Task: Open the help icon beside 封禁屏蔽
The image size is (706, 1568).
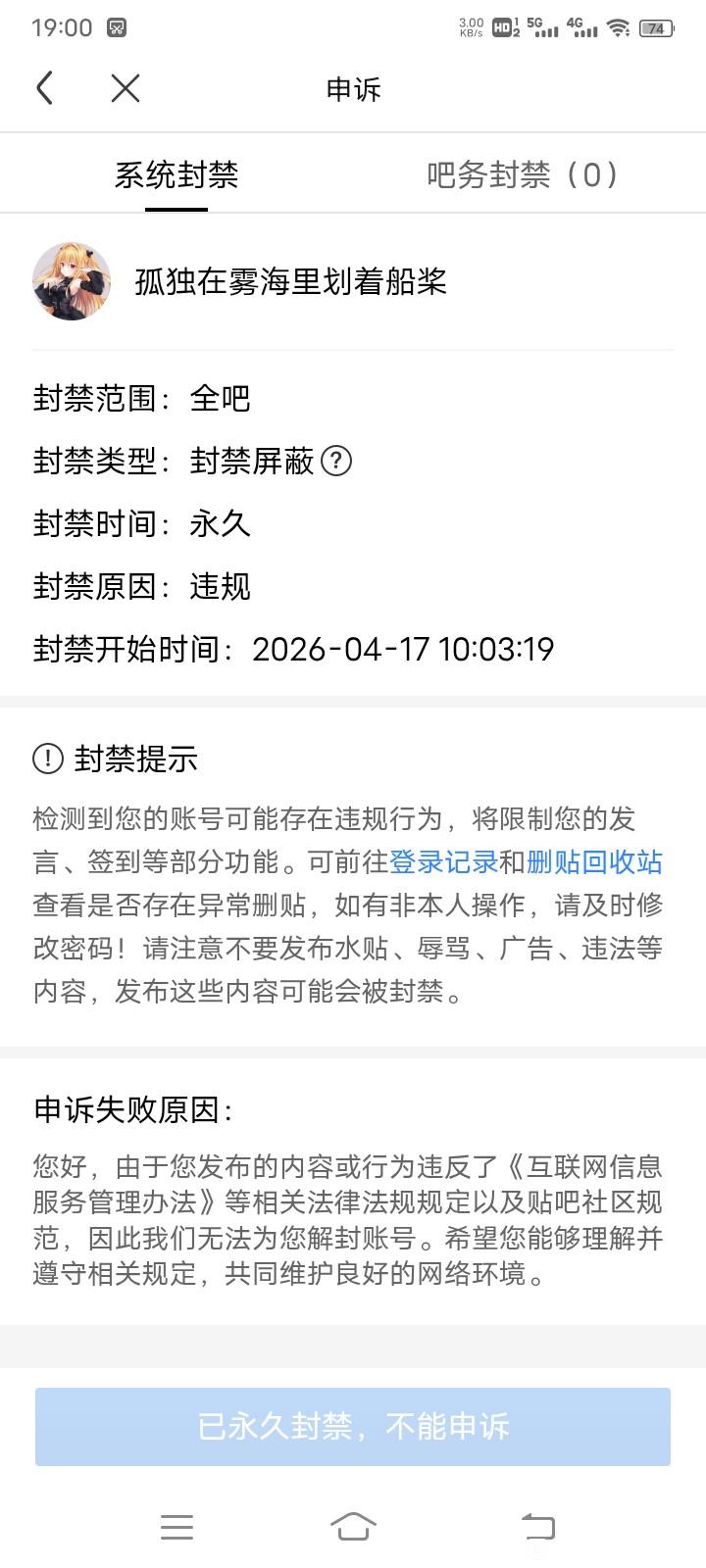Action: [x=336, y=460]
